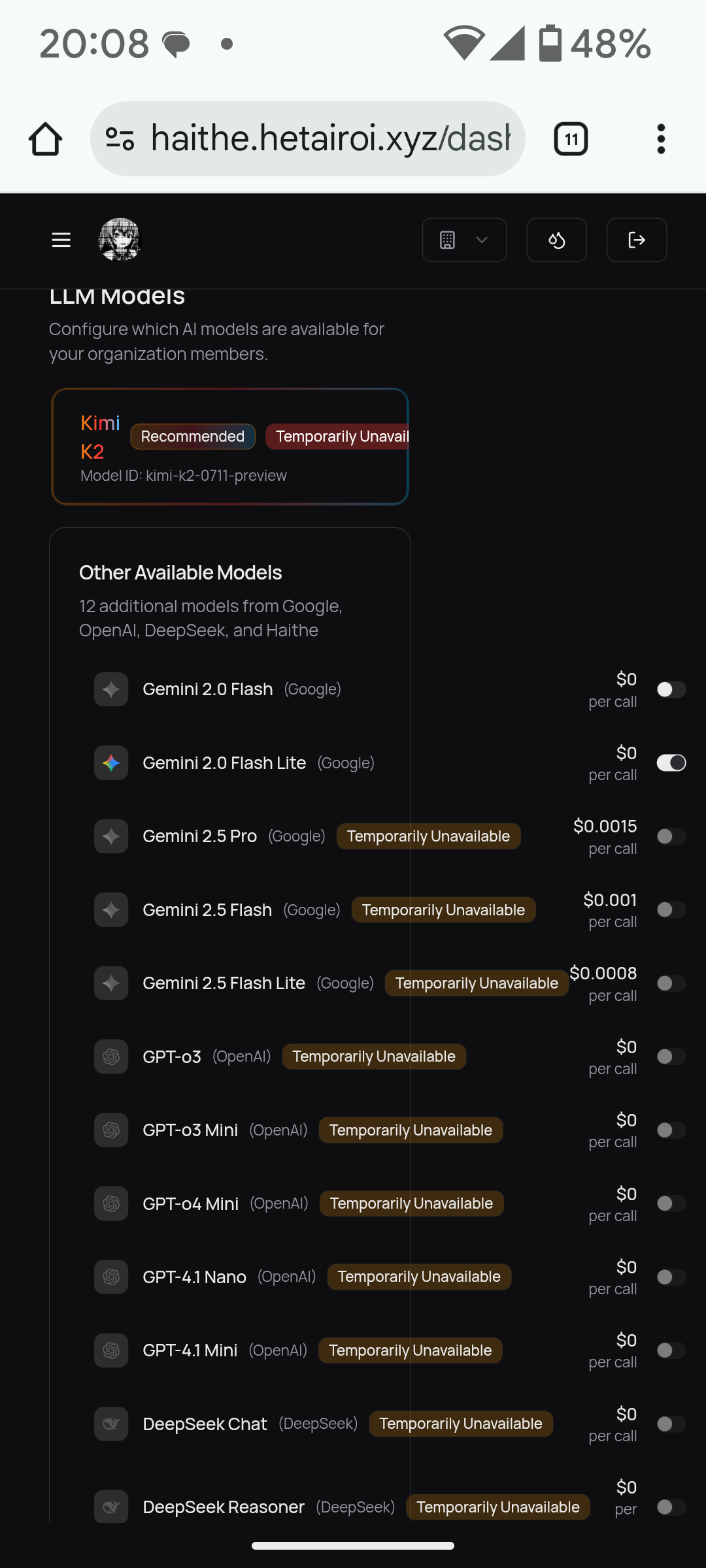706x1568 pixels.
Task: Enable the Gemini 2.0 Flash toggle
Action: [x=671, y=689]
